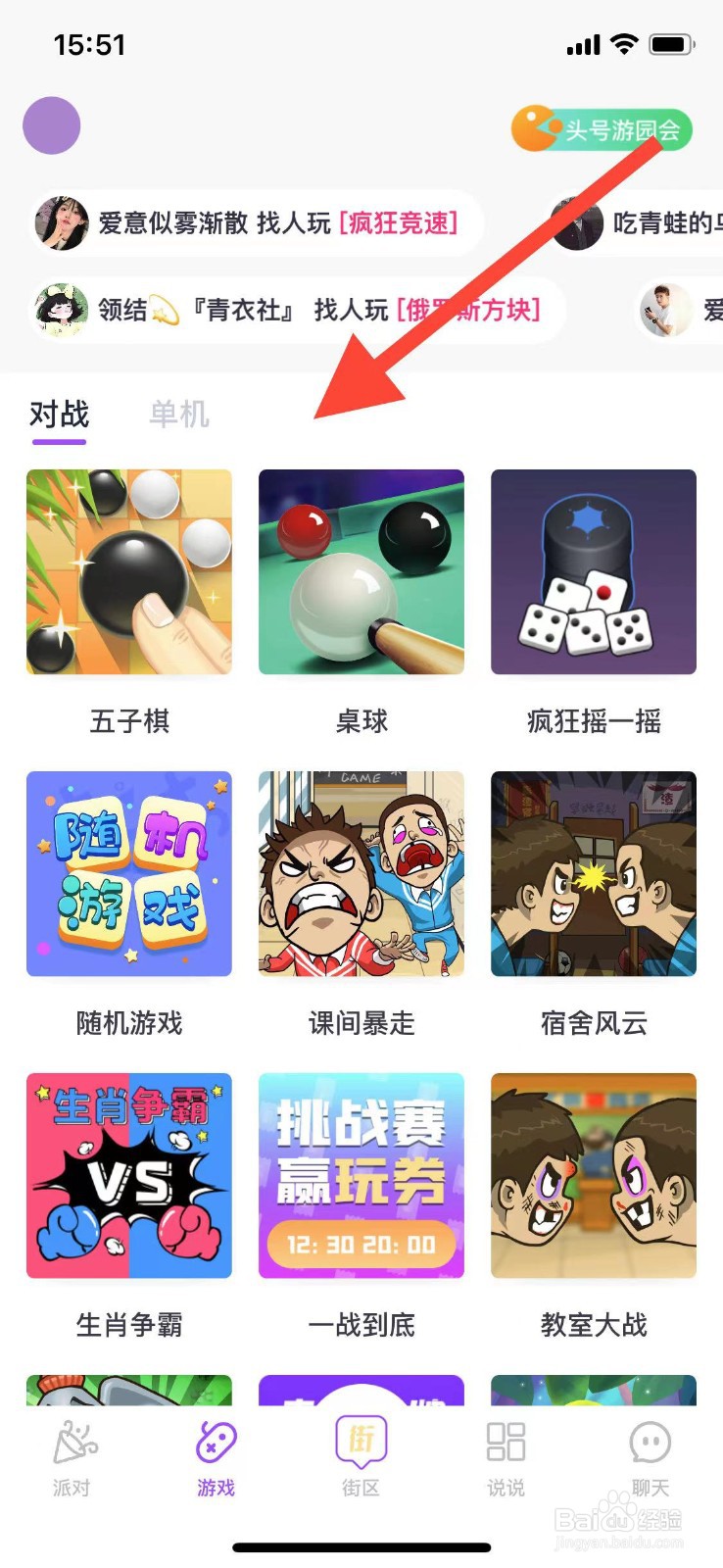Screen dimensions: 723x1568
Task: Select the 对战 tab
Action: (59, 415)
